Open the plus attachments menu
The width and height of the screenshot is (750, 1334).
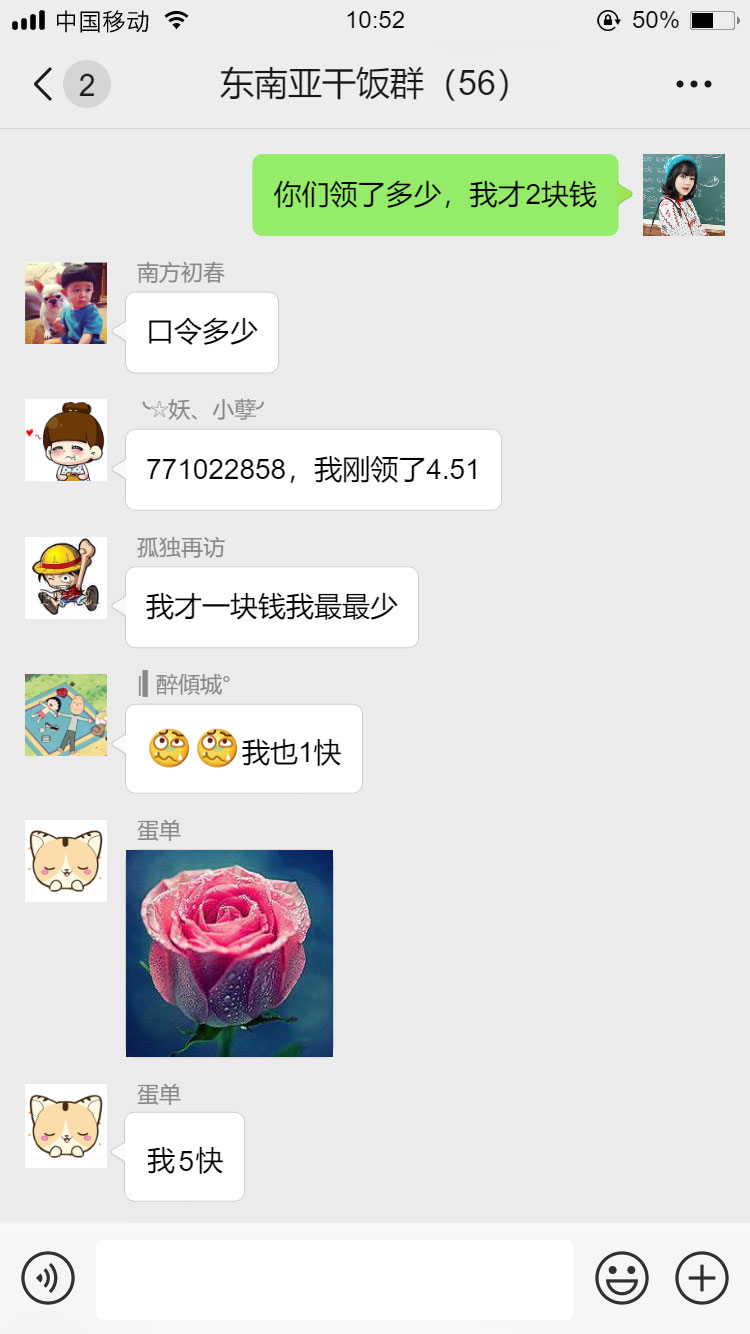point(702,1278)
